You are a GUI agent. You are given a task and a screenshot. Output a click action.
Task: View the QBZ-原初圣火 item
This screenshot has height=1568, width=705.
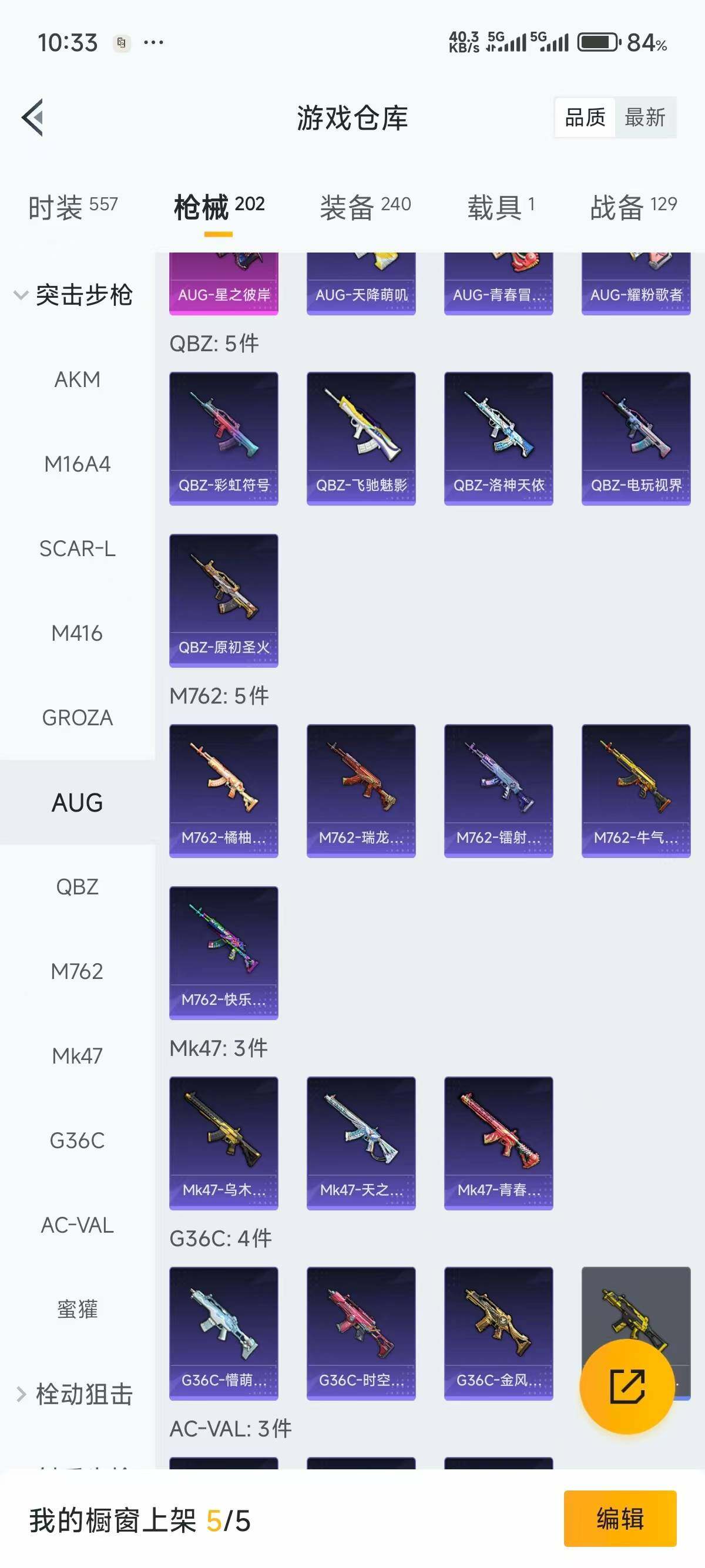point(223,600)
